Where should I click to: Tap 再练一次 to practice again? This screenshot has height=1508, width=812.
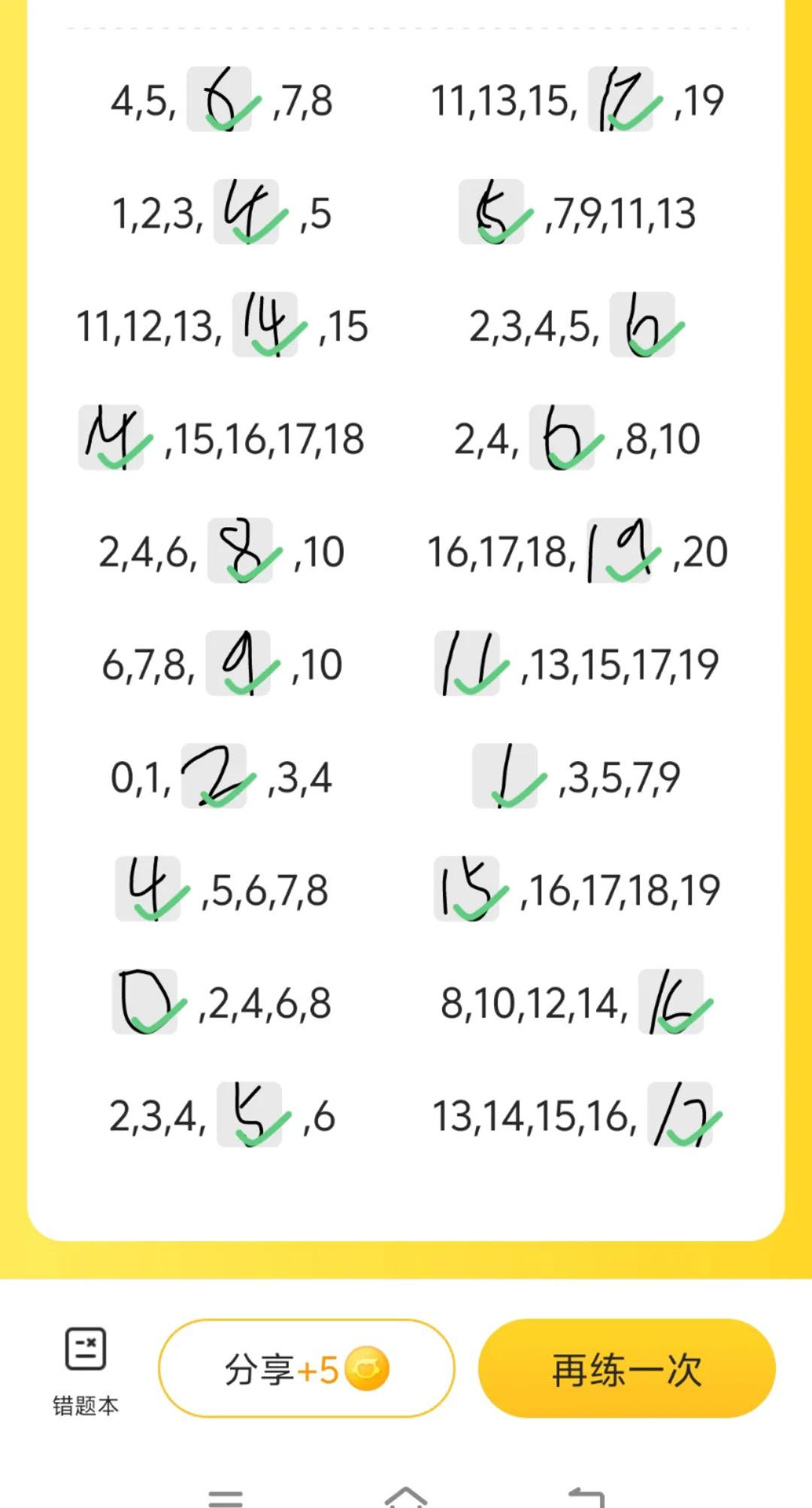click(x=627, y=1369)
